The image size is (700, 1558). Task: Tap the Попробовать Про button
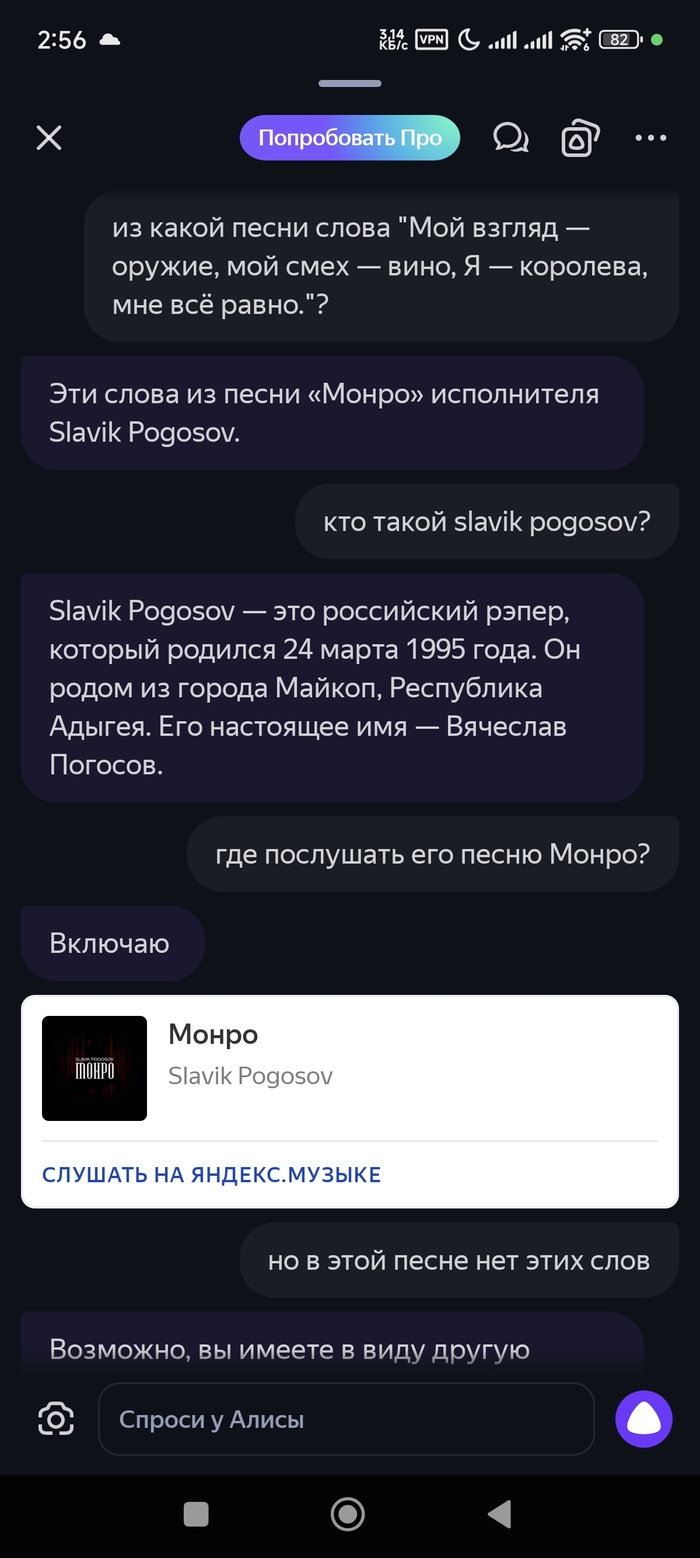[x=349, y=138]
